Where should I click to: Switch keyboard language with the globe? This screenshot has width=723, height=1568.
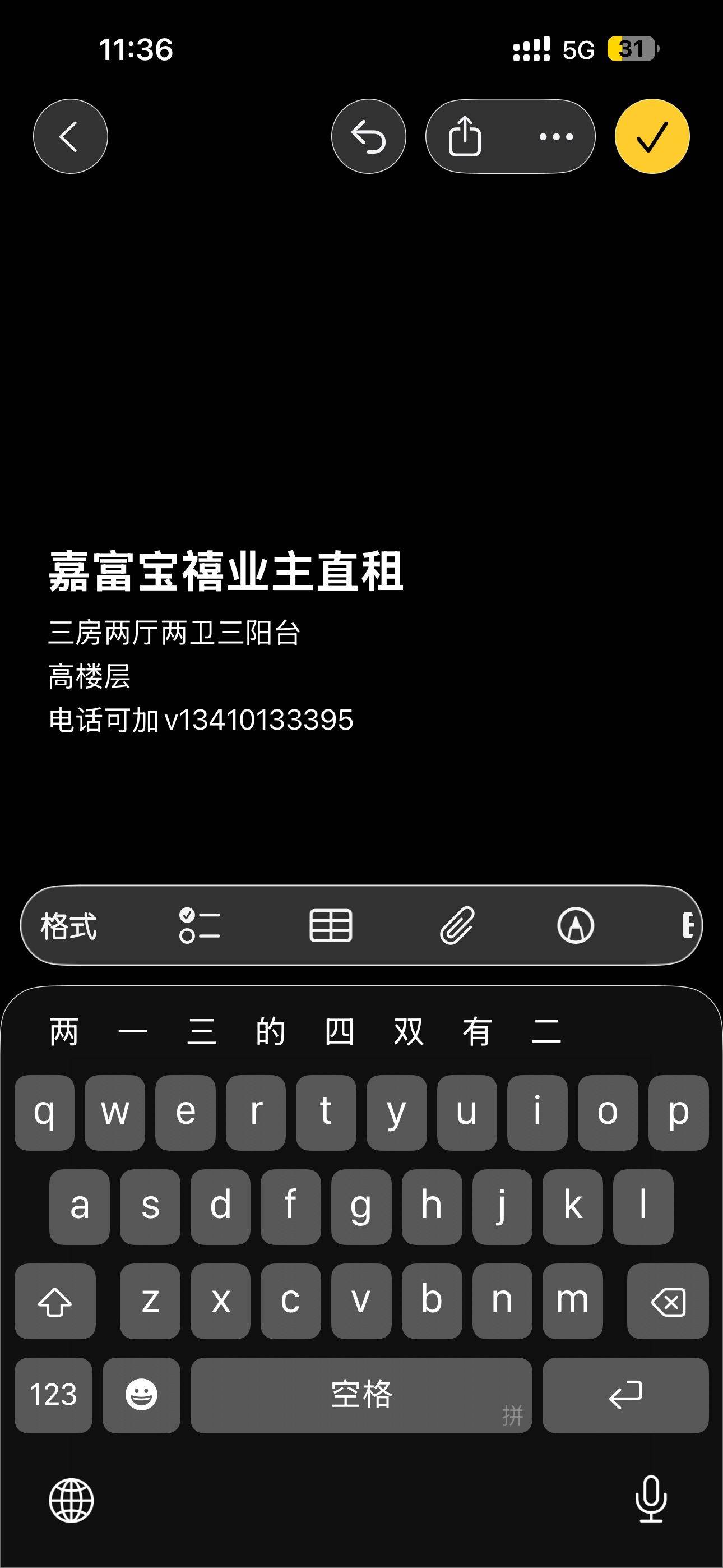(x=71, y=1500)
